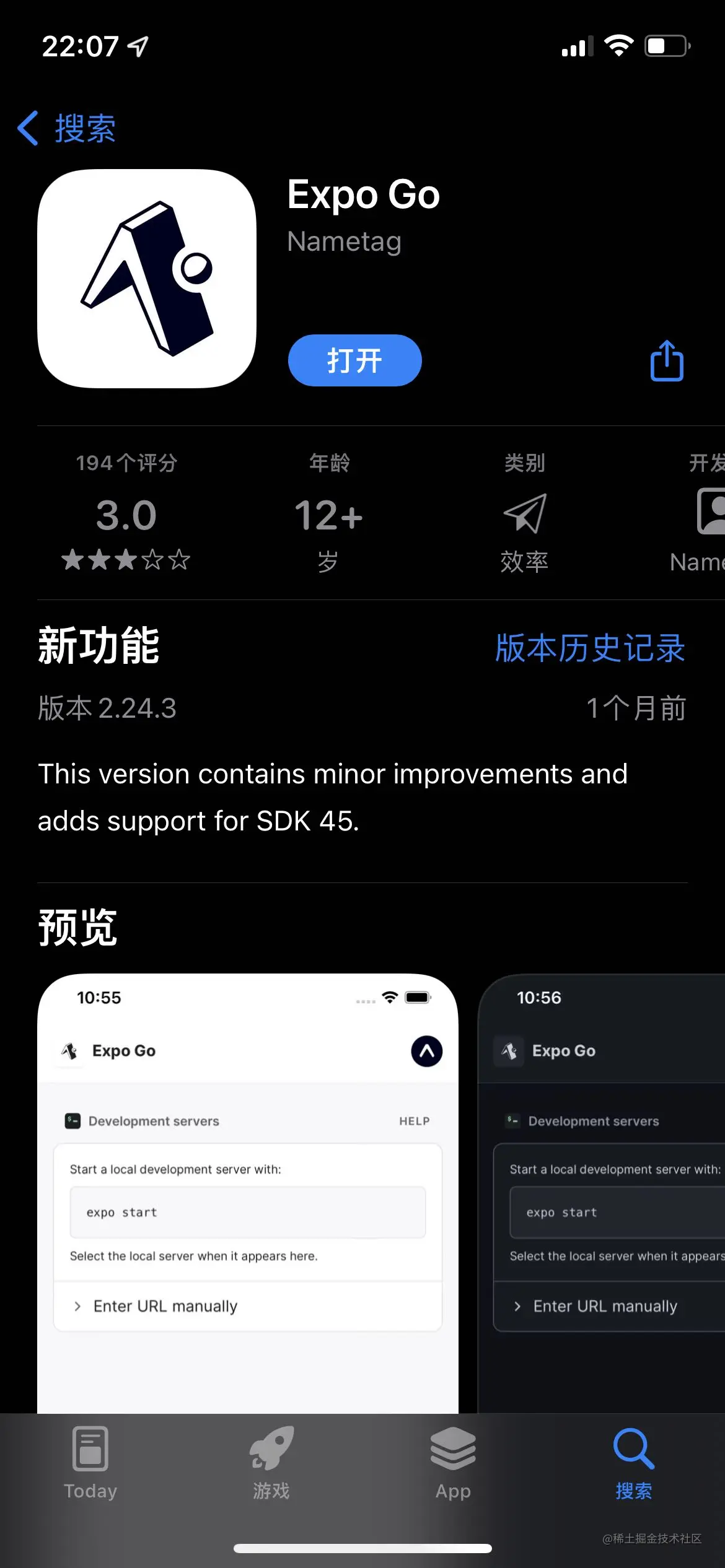Share the Expo Go app page

click(667, 360)
